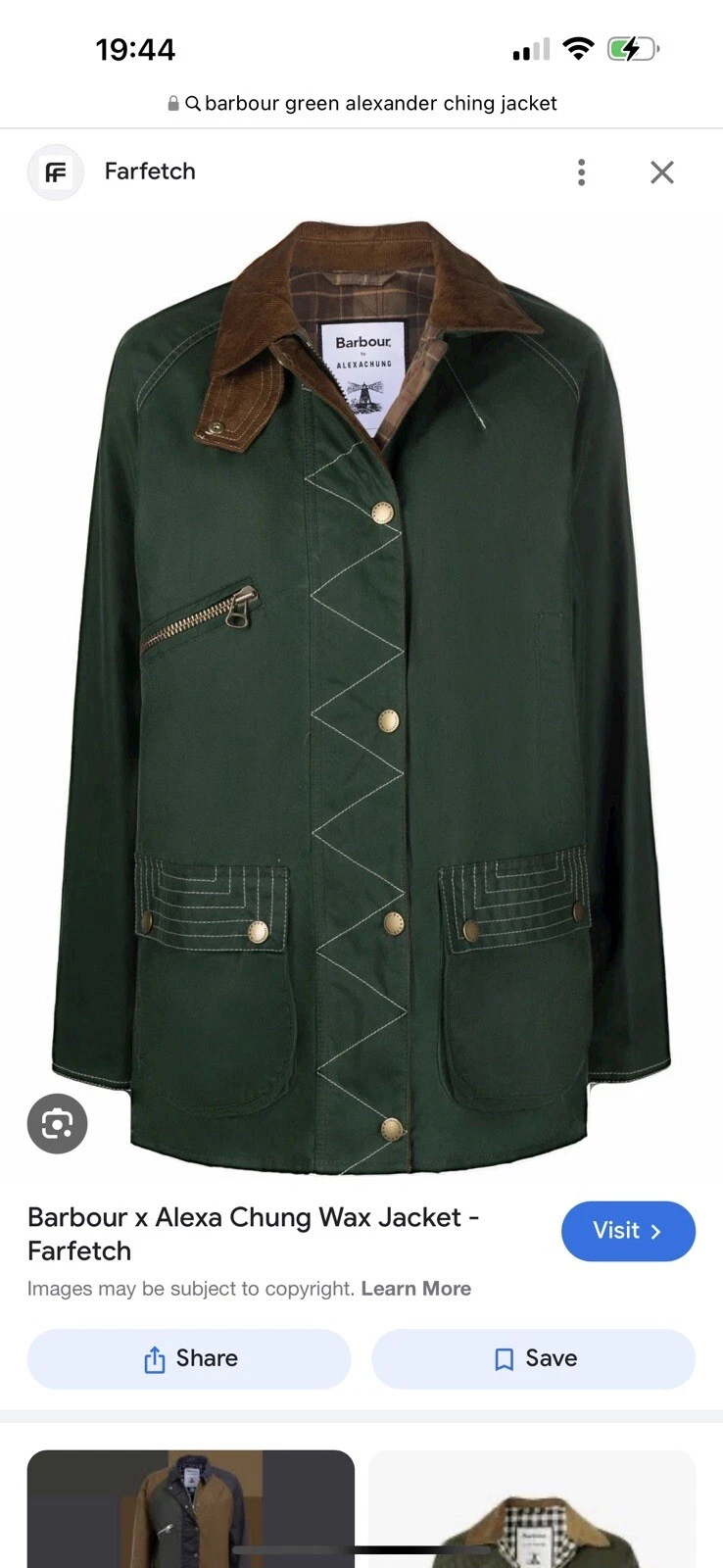Image resolution: width=723 pixels, height=1568 pixels.
Task: Open the related jacket with checkered lining
Action: point(532,1514)
